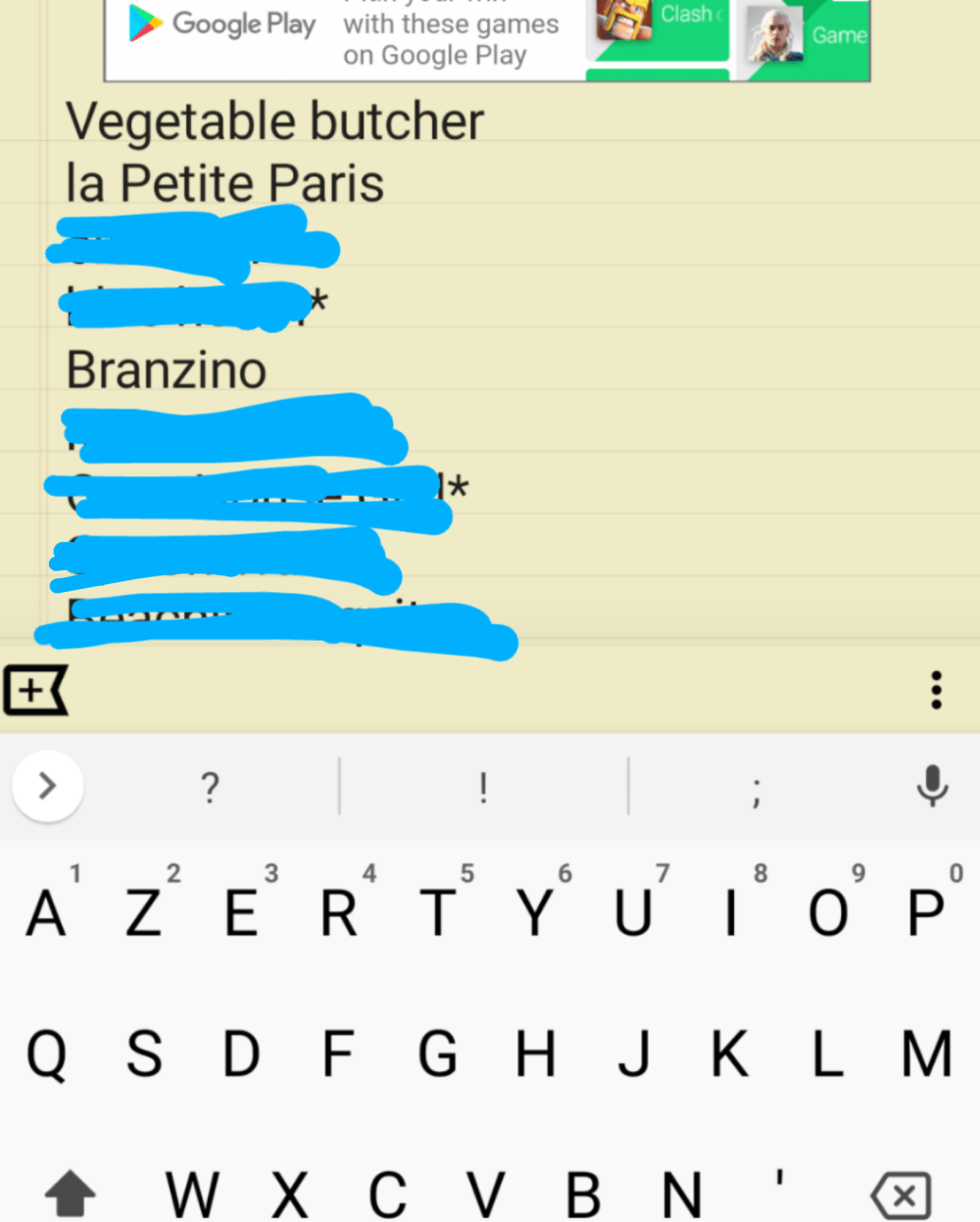Insert the question mark suggestion
Viewport: 980px width, 1222px height.
[210, 787]
